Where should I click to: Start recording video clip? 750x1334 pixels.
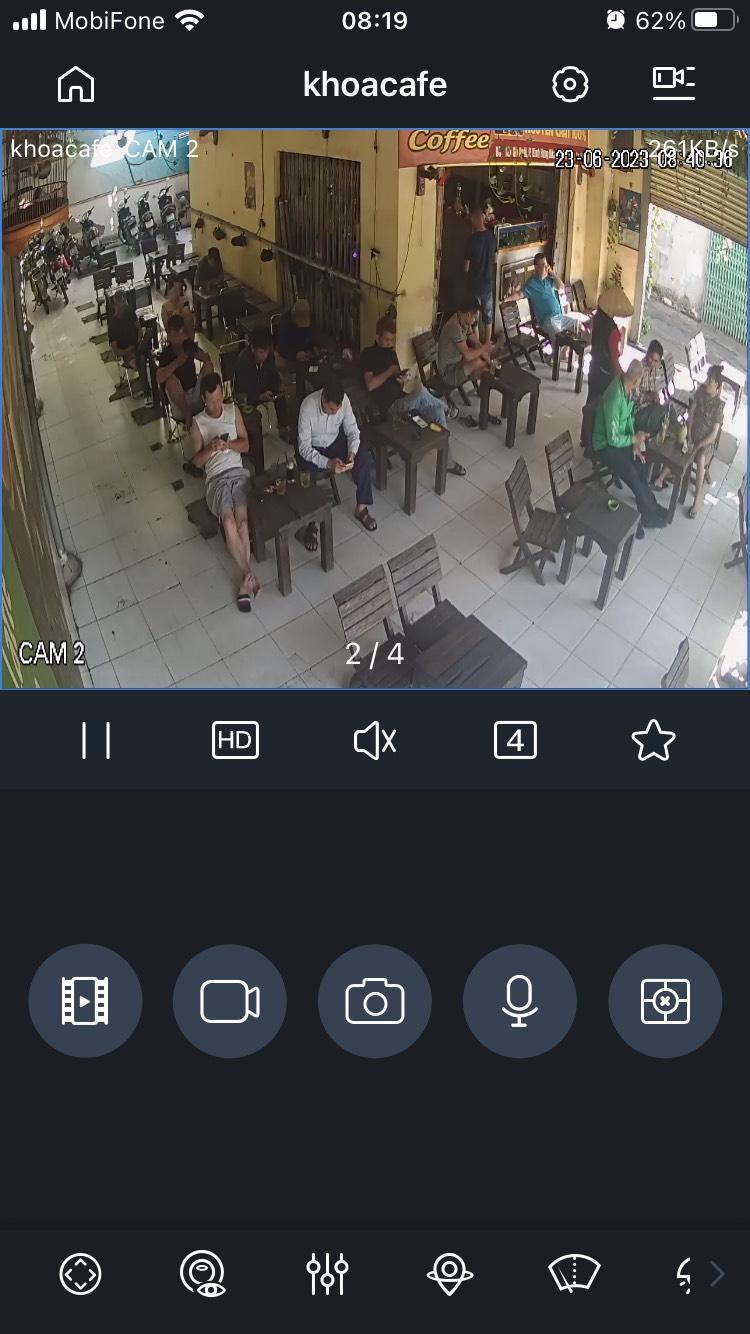coord(230,1001)
